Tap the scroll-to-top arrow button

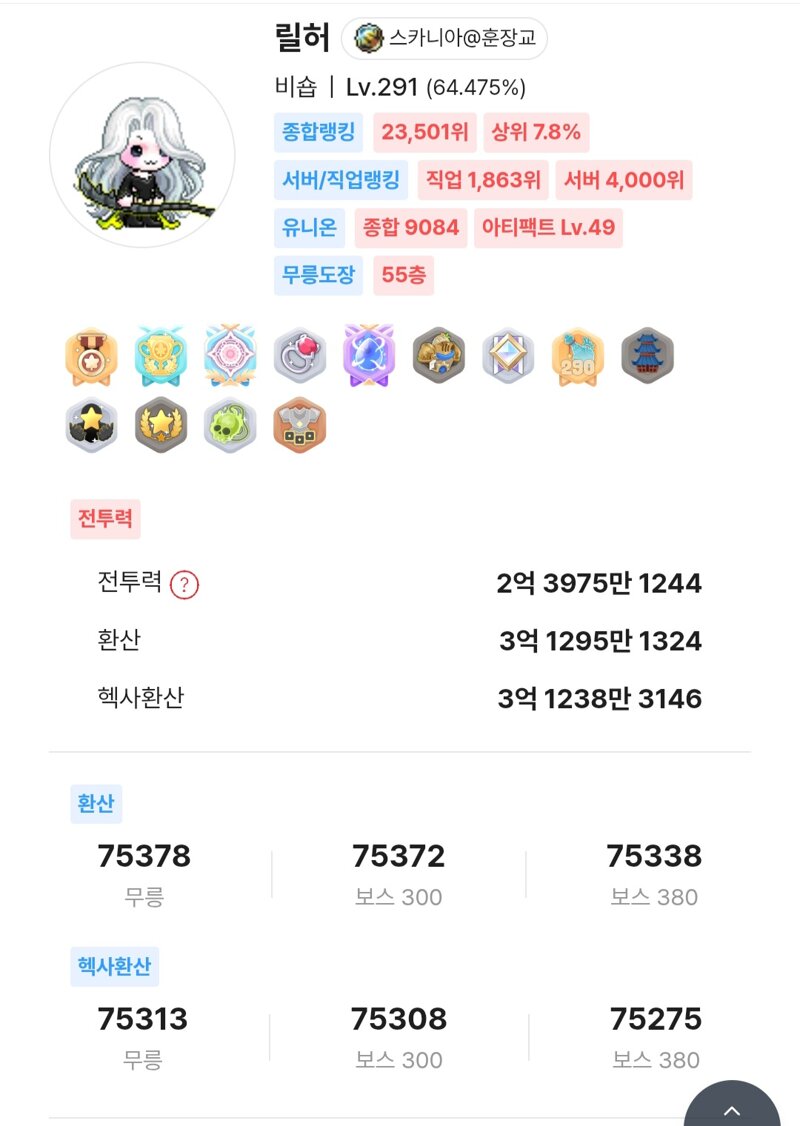tap(732, 1108)
